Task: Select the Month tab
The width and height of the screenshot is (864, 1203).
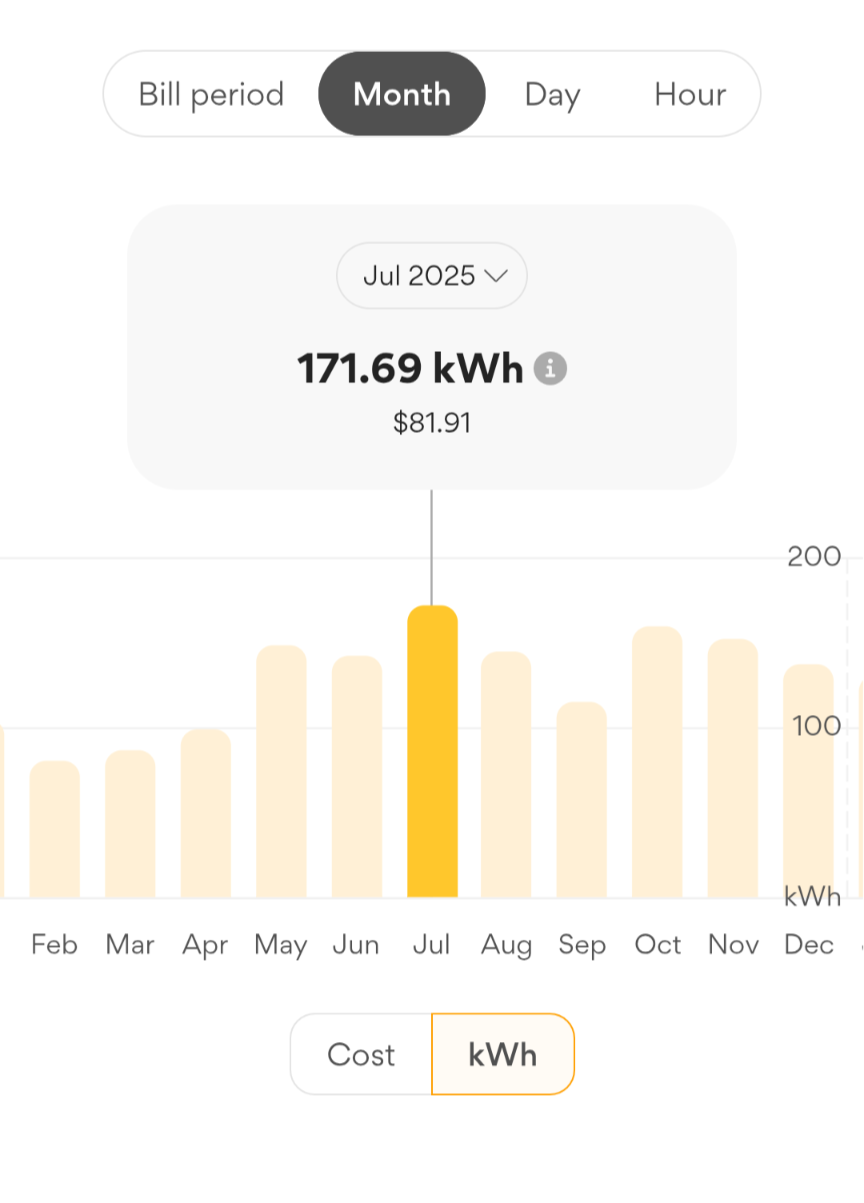Action: coord(401,93)
